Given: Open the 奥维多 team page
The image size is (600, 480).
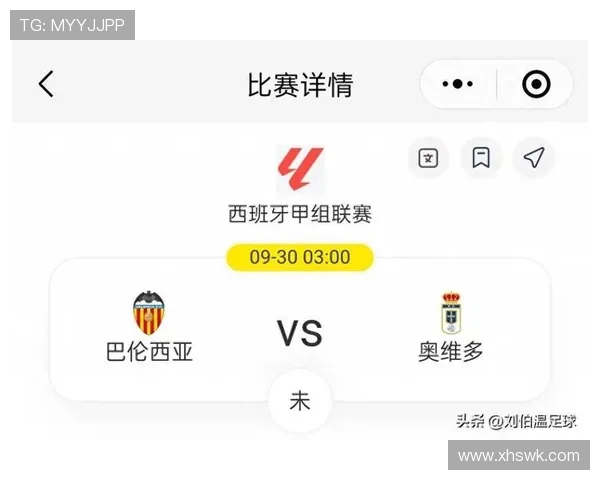Looking at the screenshot, I should point(451,327).
